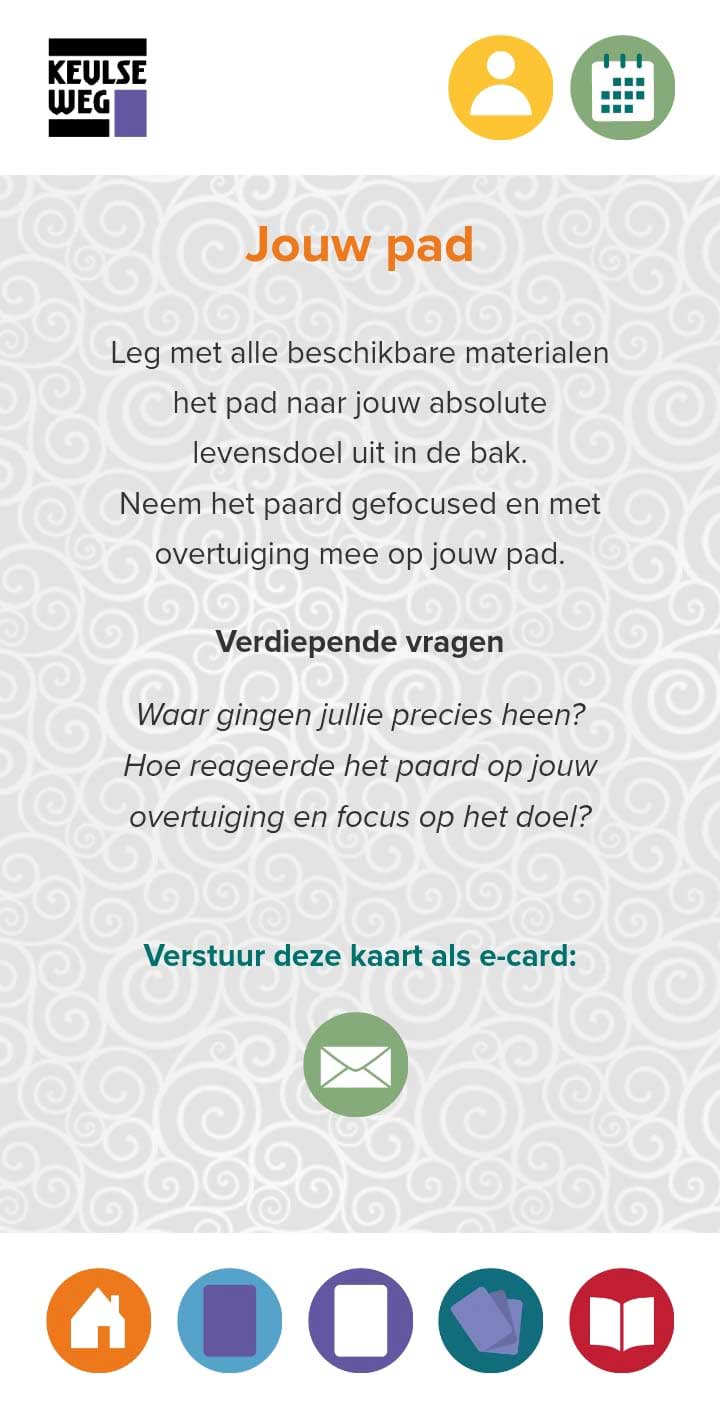The height and width of the screenshot is (1410, 720).
Task: Open the purple blank card button
Action: click(360, 1320)
